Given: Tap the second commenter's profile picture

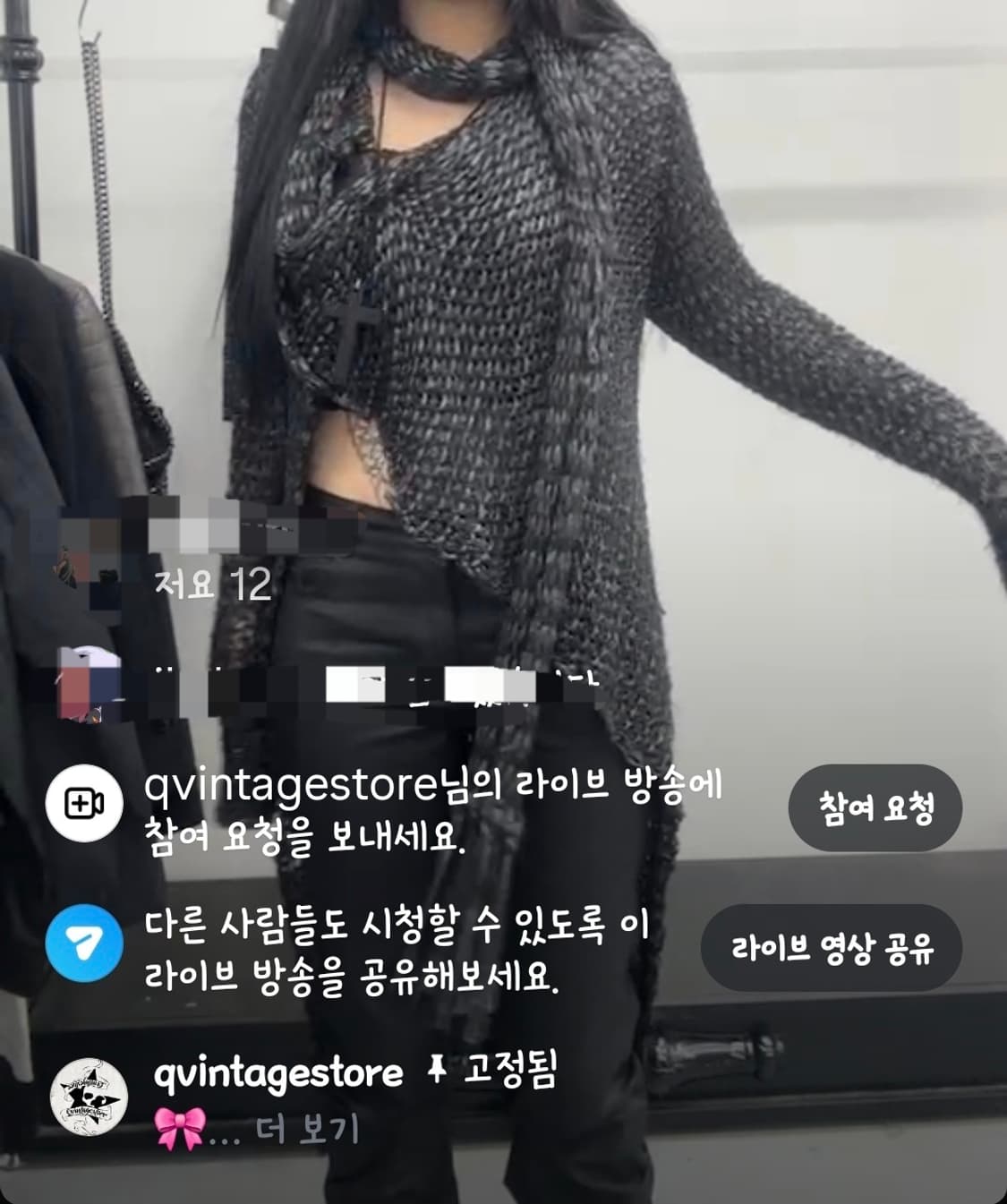Looking at the screenshot, I should pos(88,685).
